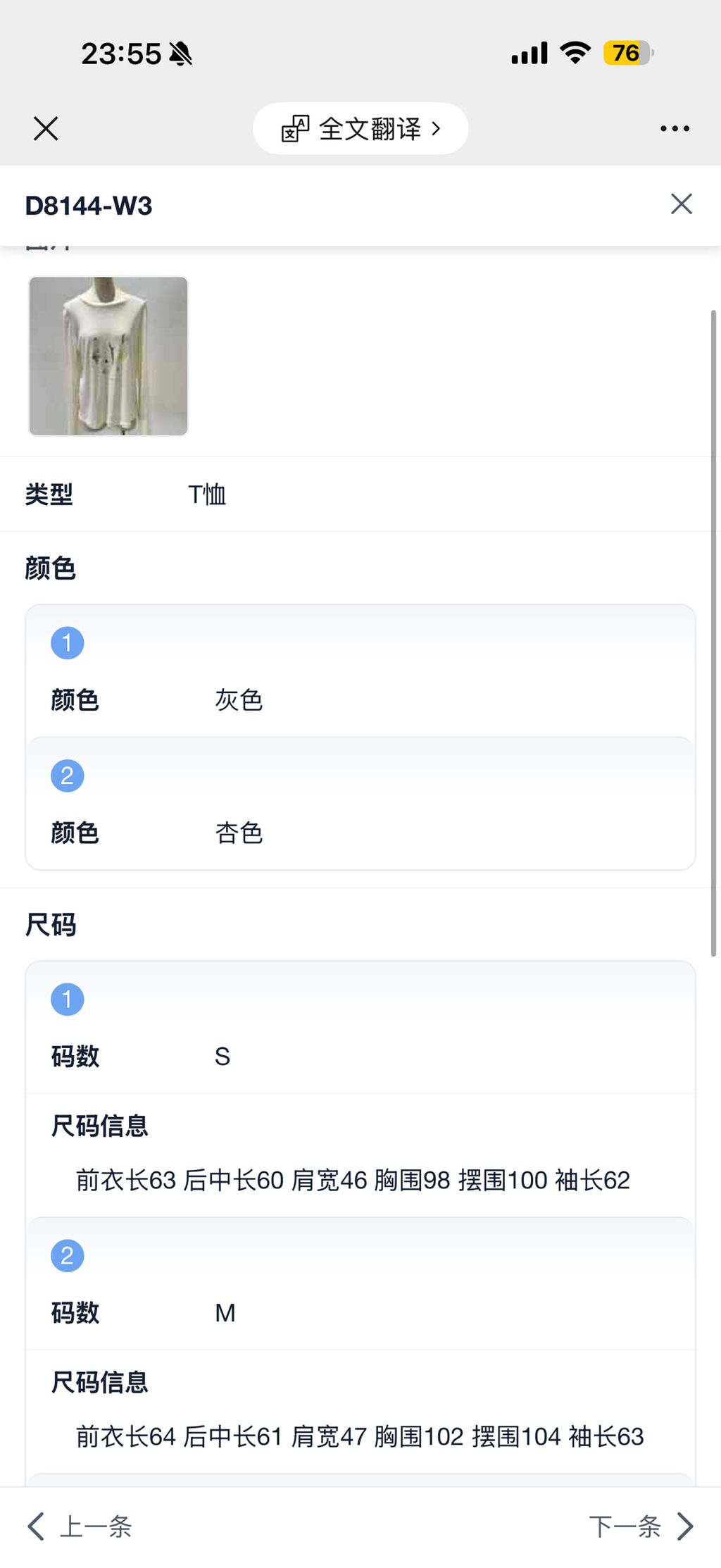This screenshot has width=721, height=1568.
Task: Expand the translate bar via its chevron
Action: coord(438,128)
